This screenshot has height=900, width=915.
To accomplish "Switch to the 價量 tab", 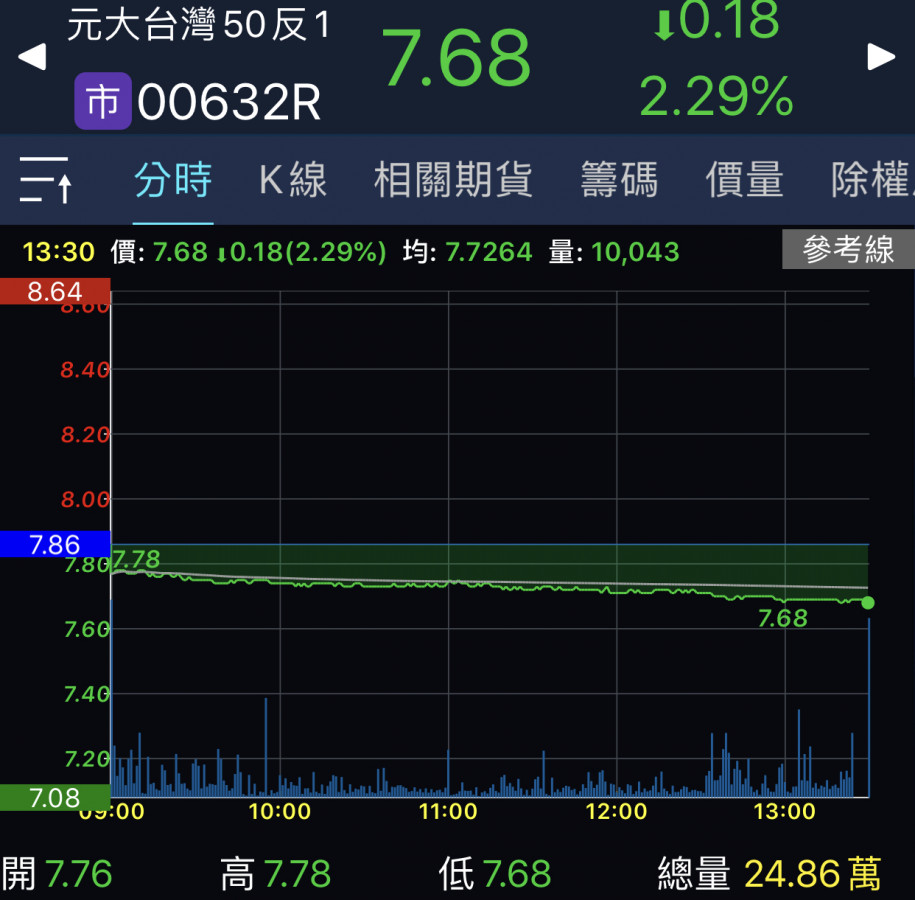I will pyautogui.click(x=744, y=181).
